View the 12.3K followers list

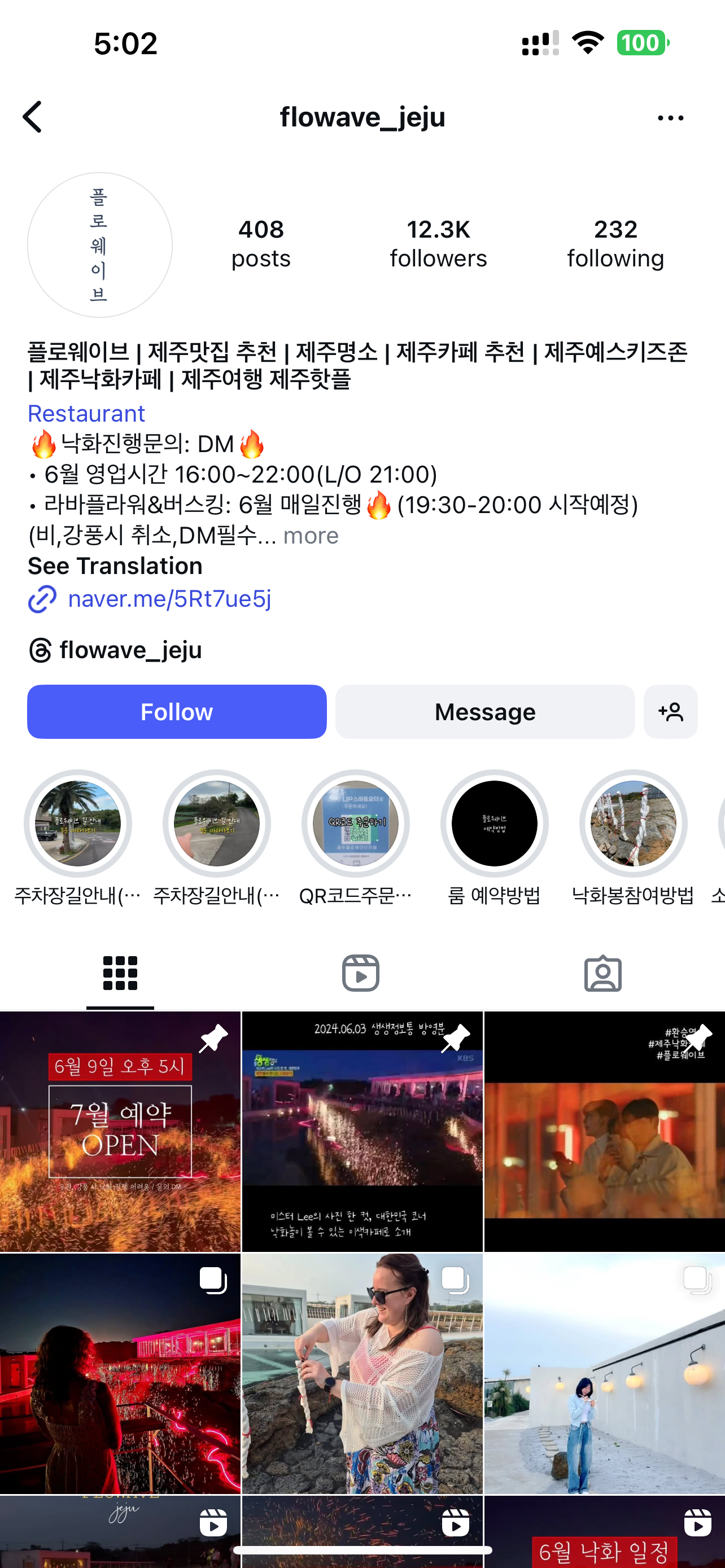(438, 243)
